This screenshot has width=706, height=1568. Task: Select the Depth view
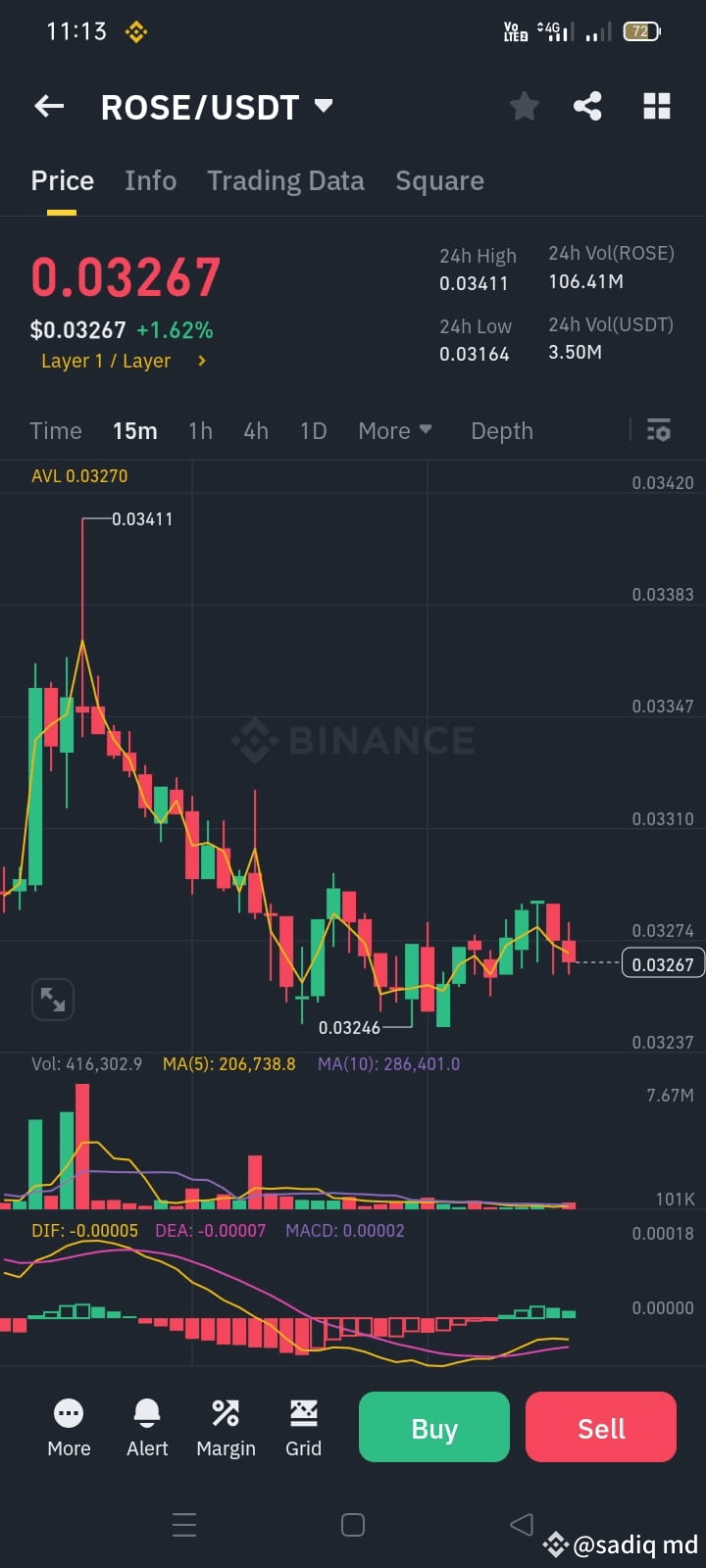point(501,430)
